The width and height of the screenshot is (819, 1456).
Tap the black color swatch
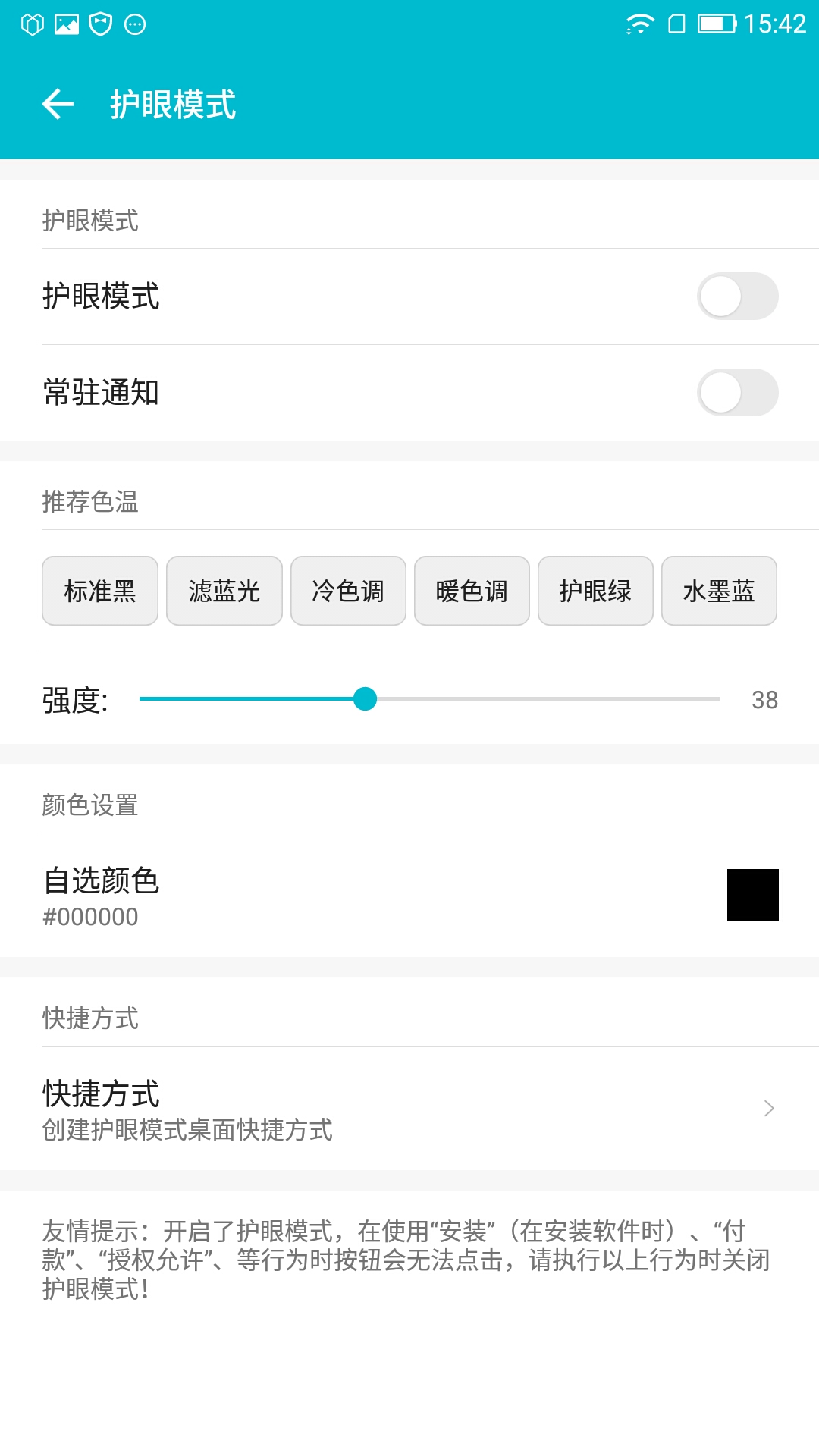point(752,895)
